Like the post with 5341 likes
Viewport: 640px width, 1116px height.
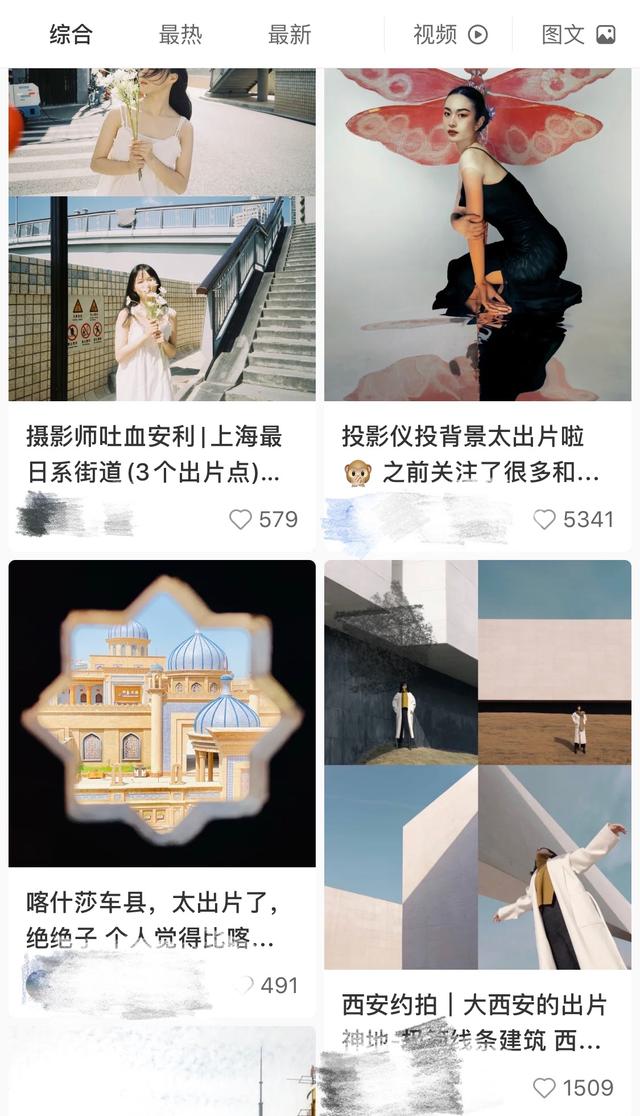pyautogui.click(x=545, y=519)
